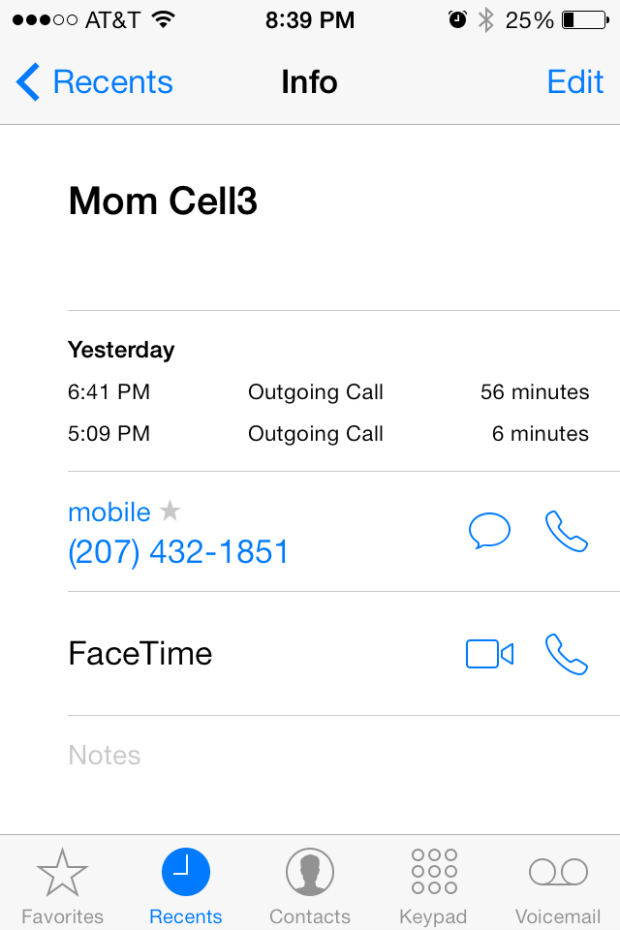Start a FaceTime video call

coord(489,654)
